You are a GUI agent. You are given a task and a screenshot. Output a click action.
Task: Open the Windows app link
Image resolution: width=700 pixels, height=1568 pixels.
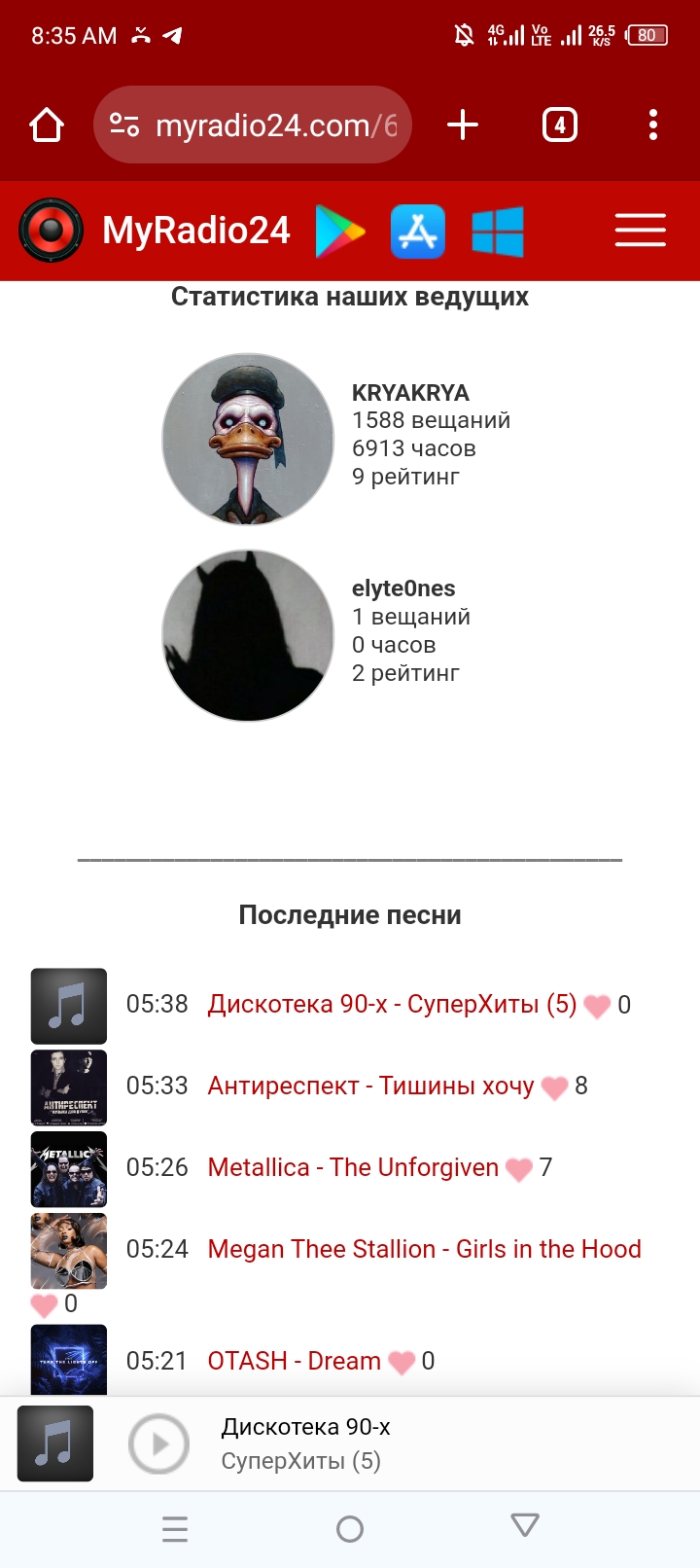pos(498,232)
